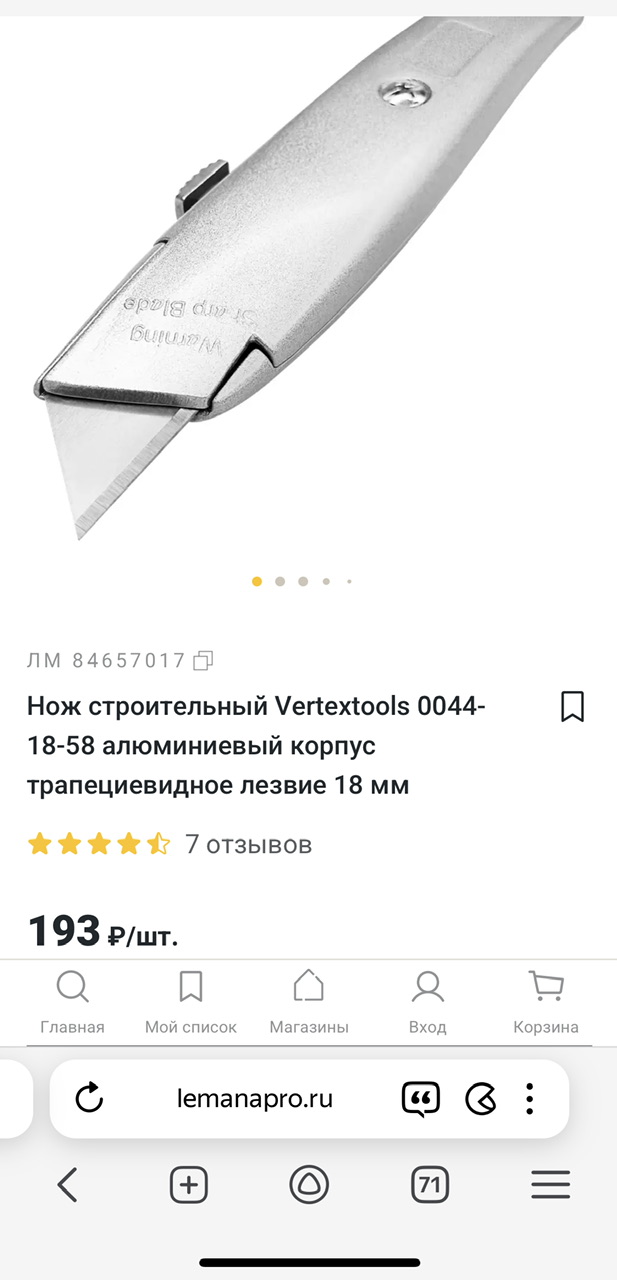This screenshot has width=617, height=1280.
Task: Open the product photo of the knife
Action: coord(308,290)
